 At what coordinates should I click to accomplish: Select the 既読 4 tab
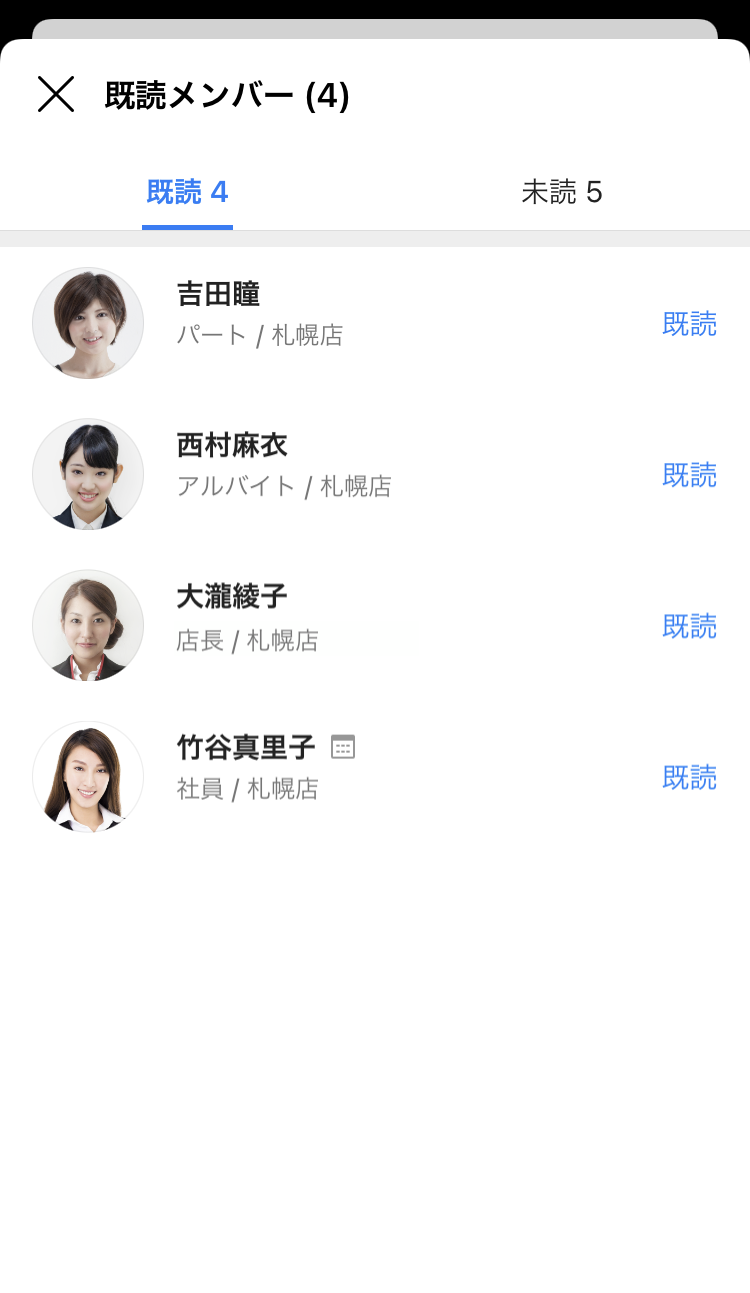187,192
